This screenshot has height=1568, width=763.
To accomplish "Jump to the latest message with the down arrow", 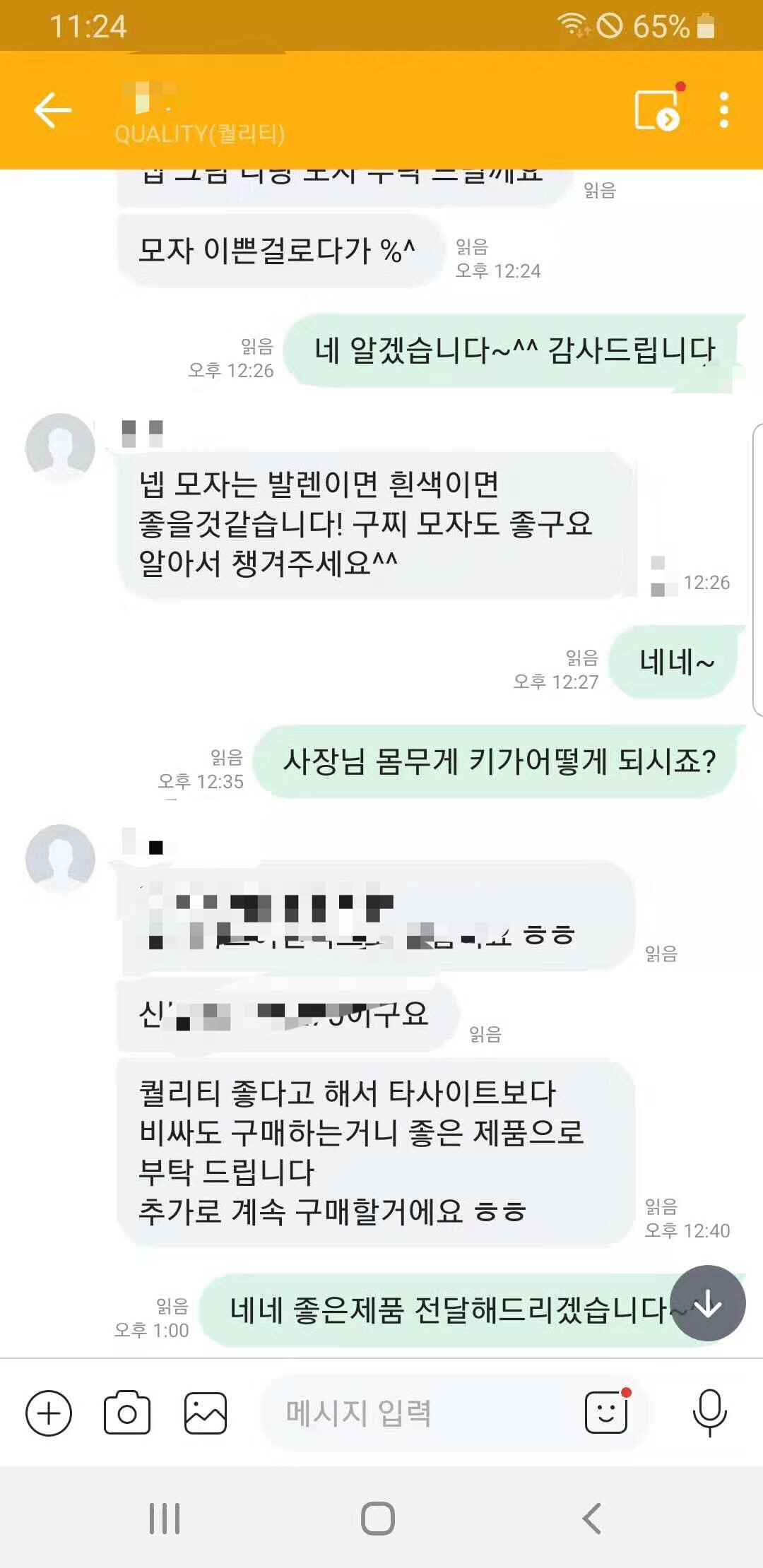I will point(708,1304).
